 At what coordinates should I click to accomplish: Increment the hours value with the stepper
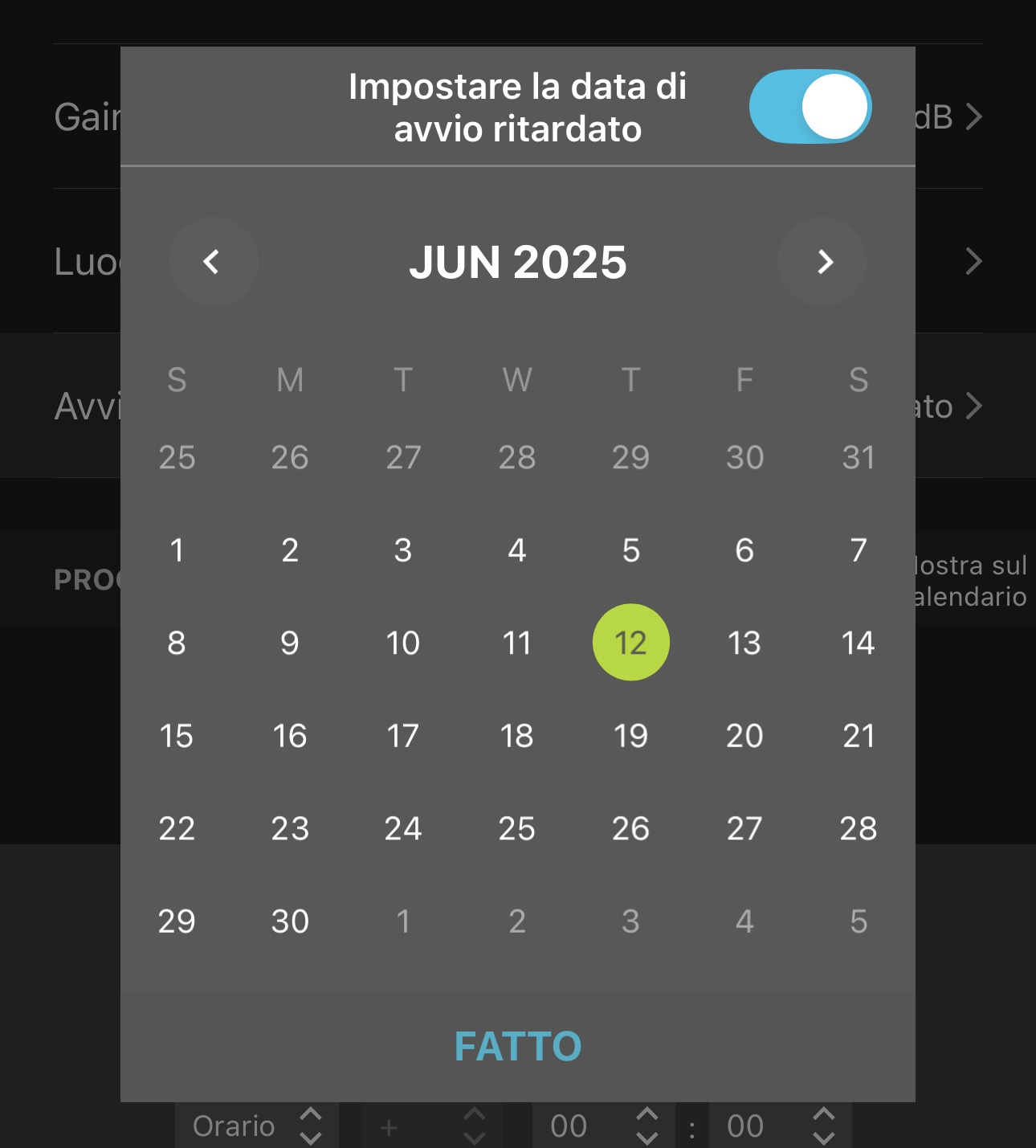647,1115
